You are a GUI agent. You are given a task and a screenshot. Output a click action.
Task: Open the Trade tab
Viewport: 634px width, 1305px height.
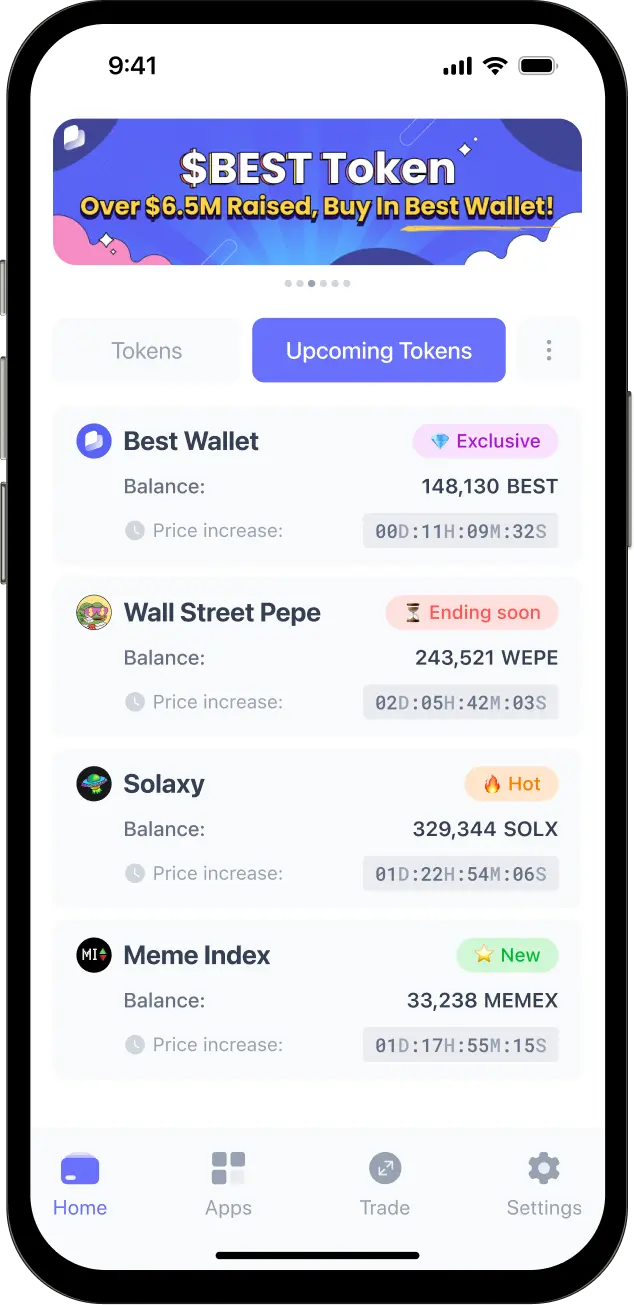pos(385,1184)
